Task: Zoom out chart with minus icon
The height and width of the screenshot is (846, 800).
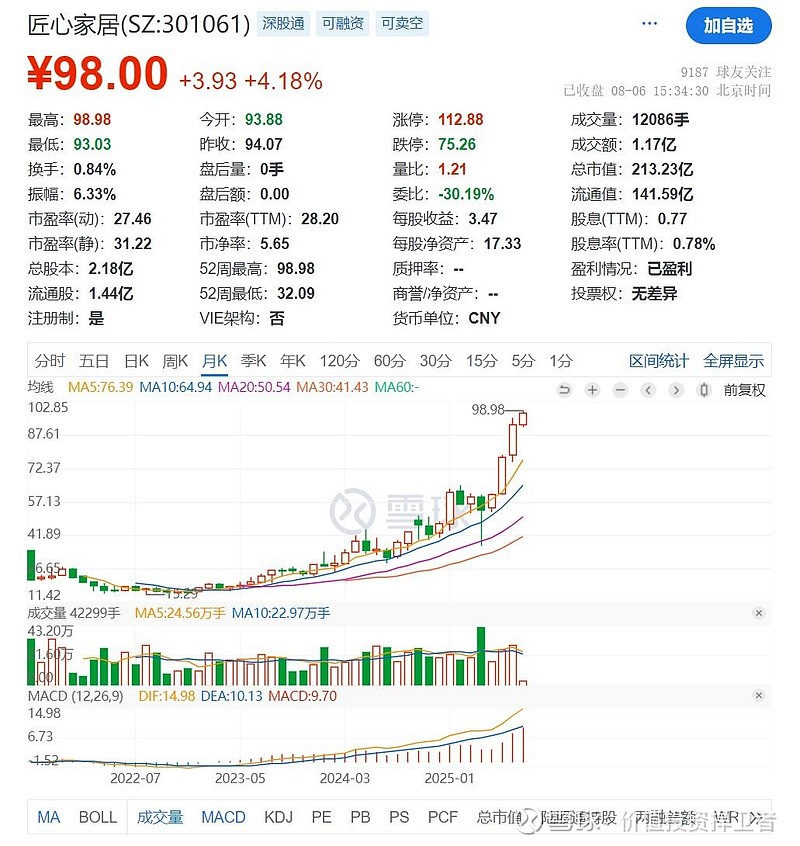Action: pyautogui.click(x=620, y=390)
